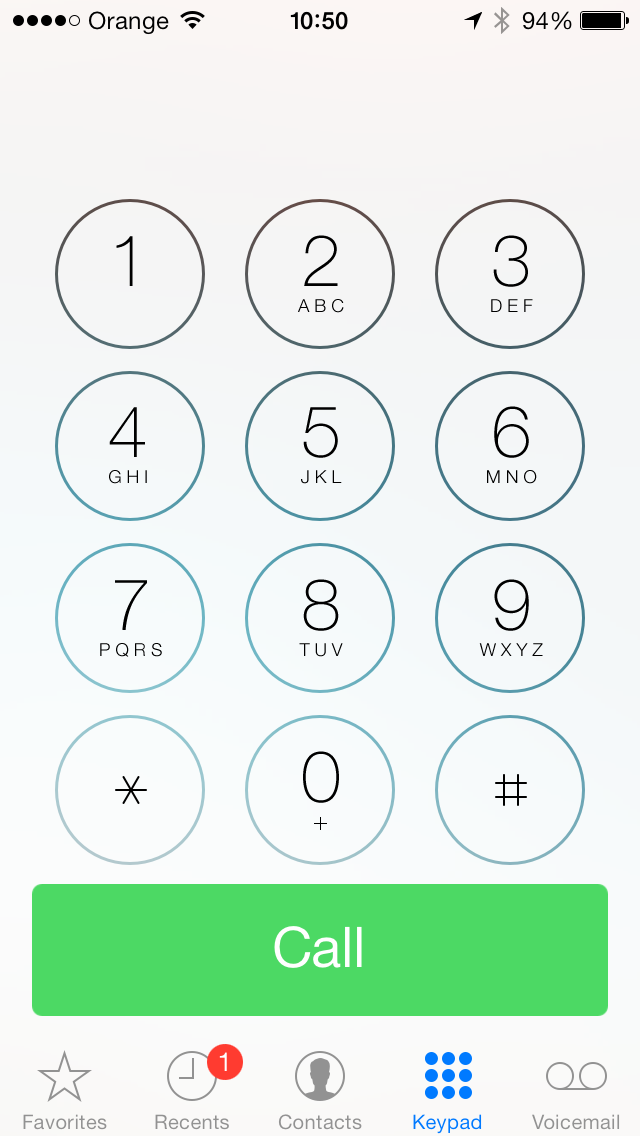This screenshot has width=640, height=1136.
Task: Enter digit 7 PQRS
Action: (x=130, y=618)
